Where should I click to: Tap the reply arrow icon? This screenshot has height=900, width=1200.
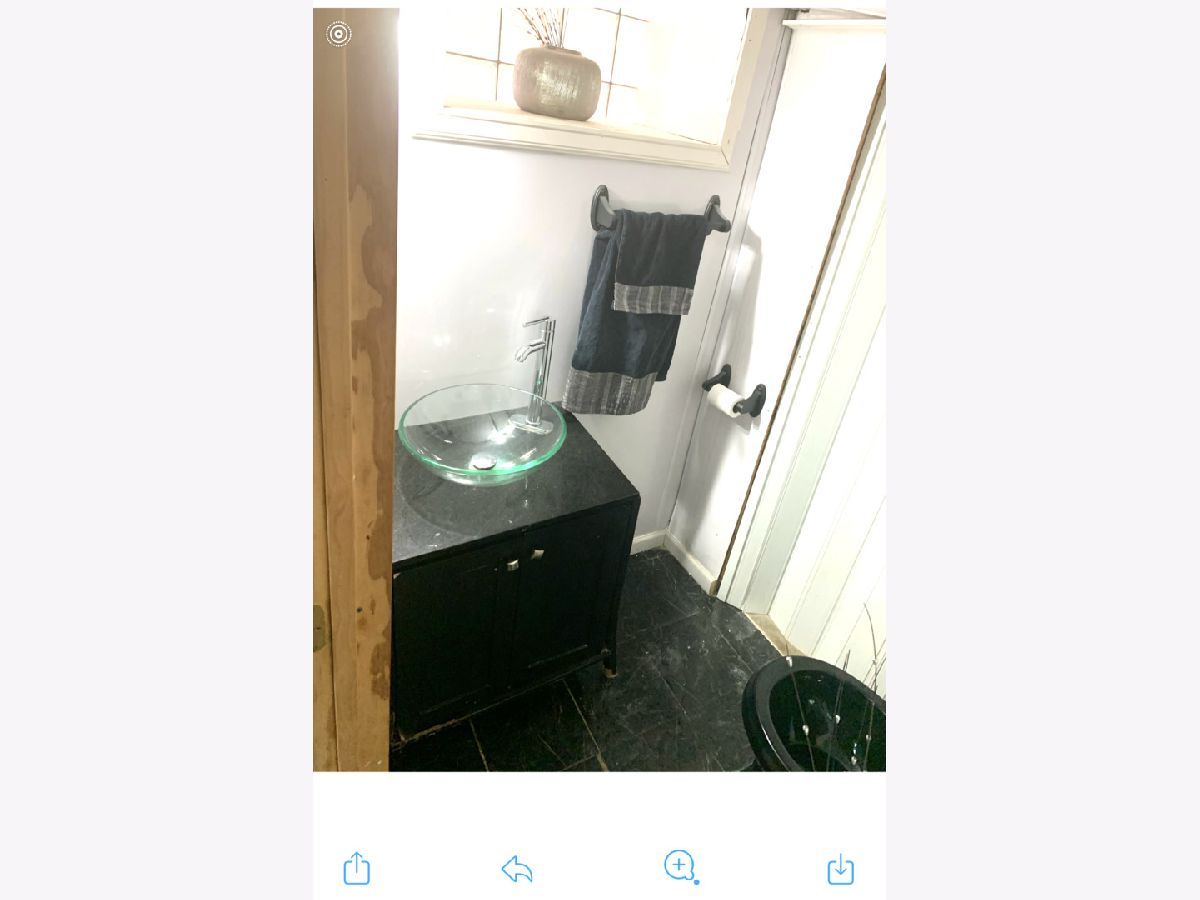(x=517, y=869)
